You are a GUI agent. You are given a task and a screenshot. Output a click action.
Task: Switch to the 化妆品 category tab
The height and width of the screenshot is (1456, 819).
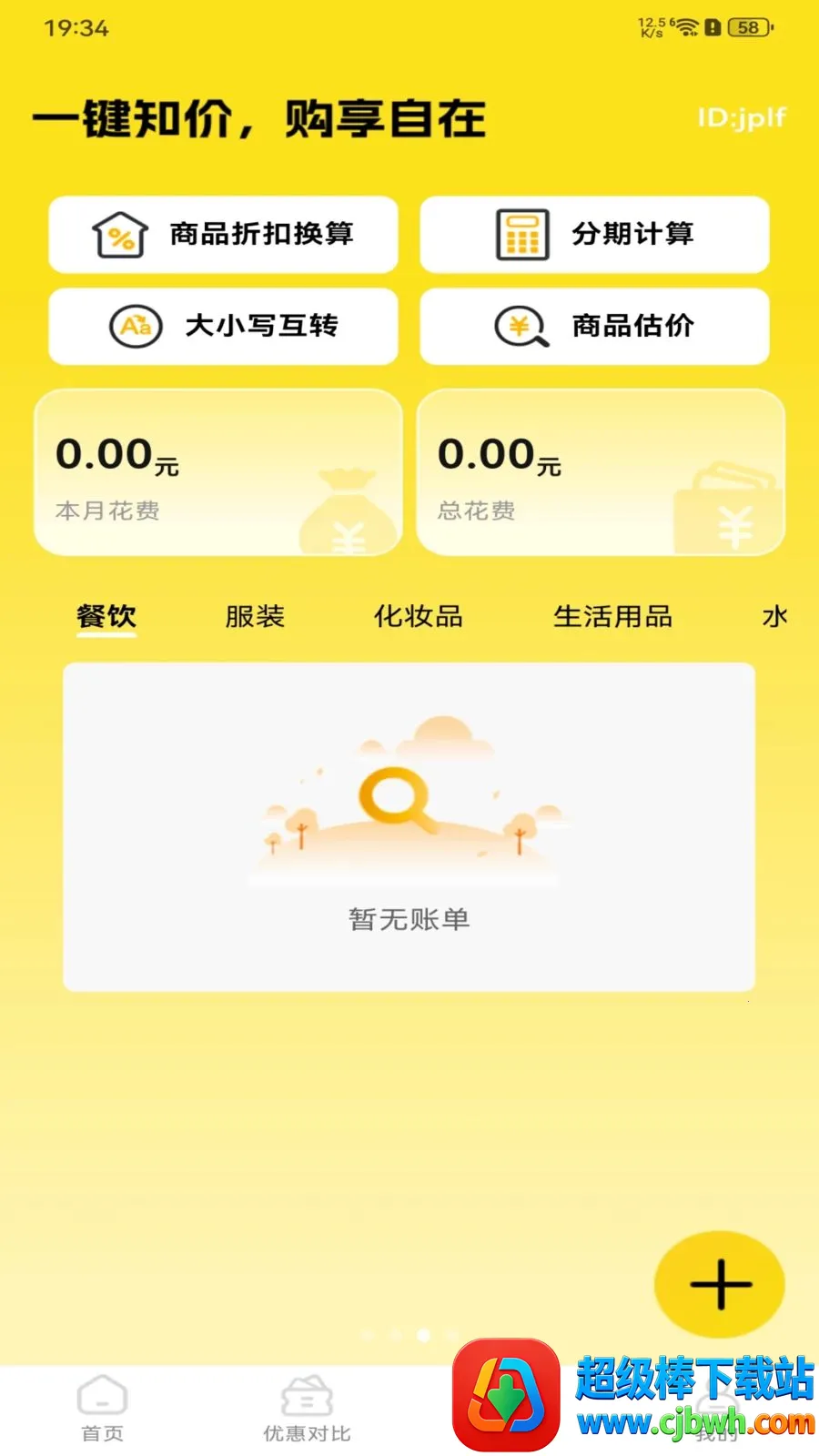click(419, 617)
